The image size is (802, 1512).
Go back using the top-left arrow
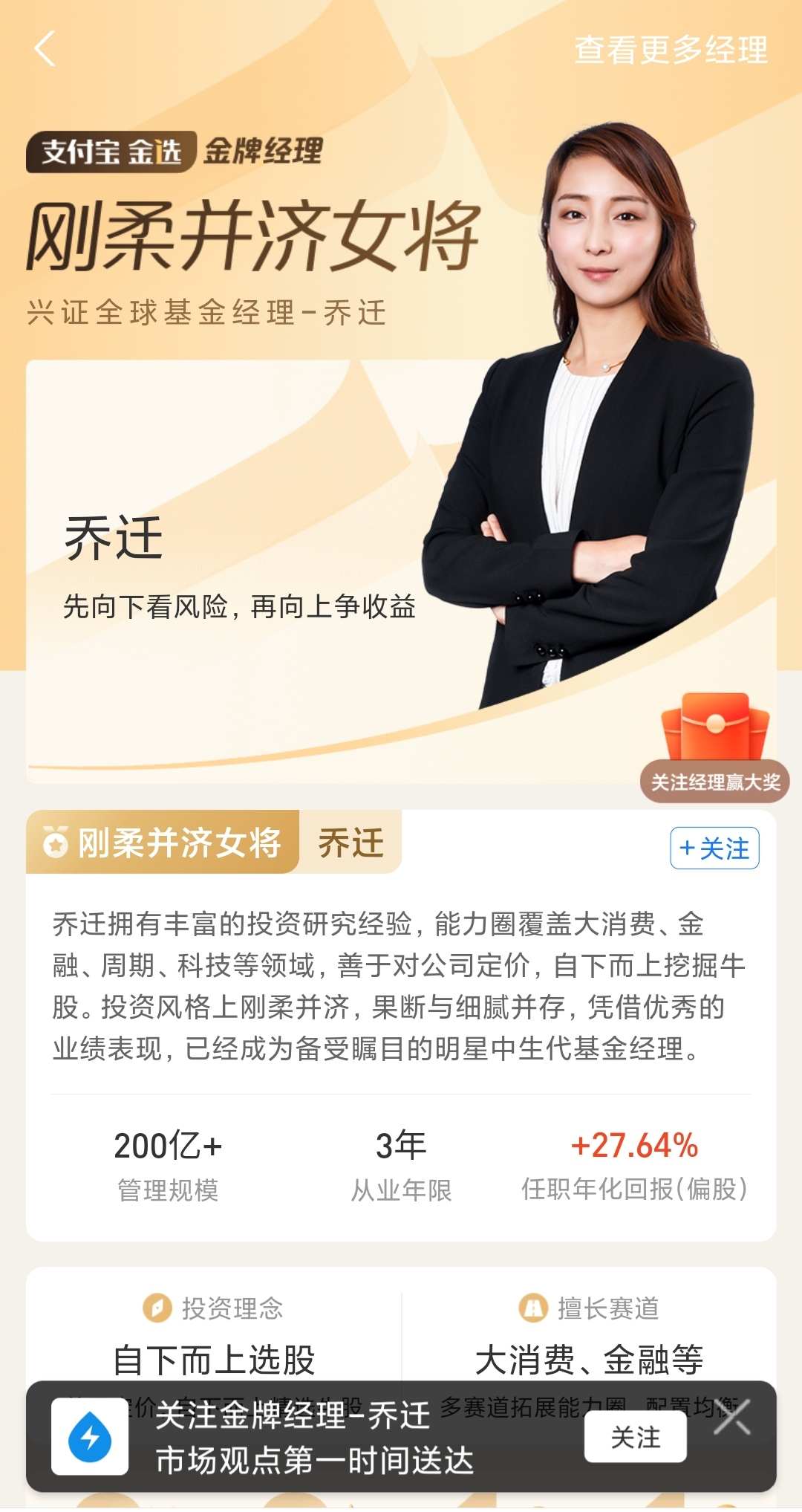coord(45,49)
